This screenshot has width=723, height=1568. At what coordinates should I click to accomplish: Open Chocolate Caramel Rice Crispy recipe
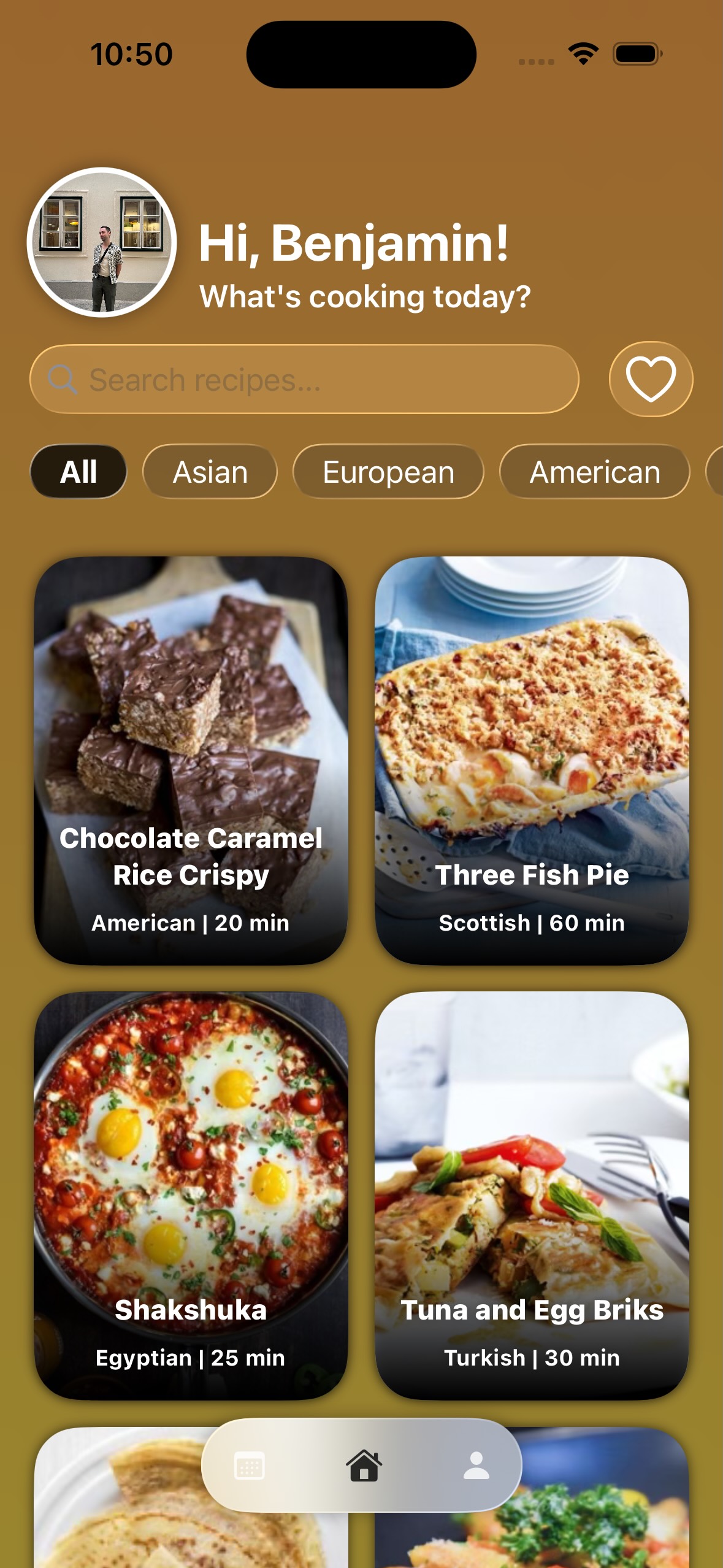191,760
